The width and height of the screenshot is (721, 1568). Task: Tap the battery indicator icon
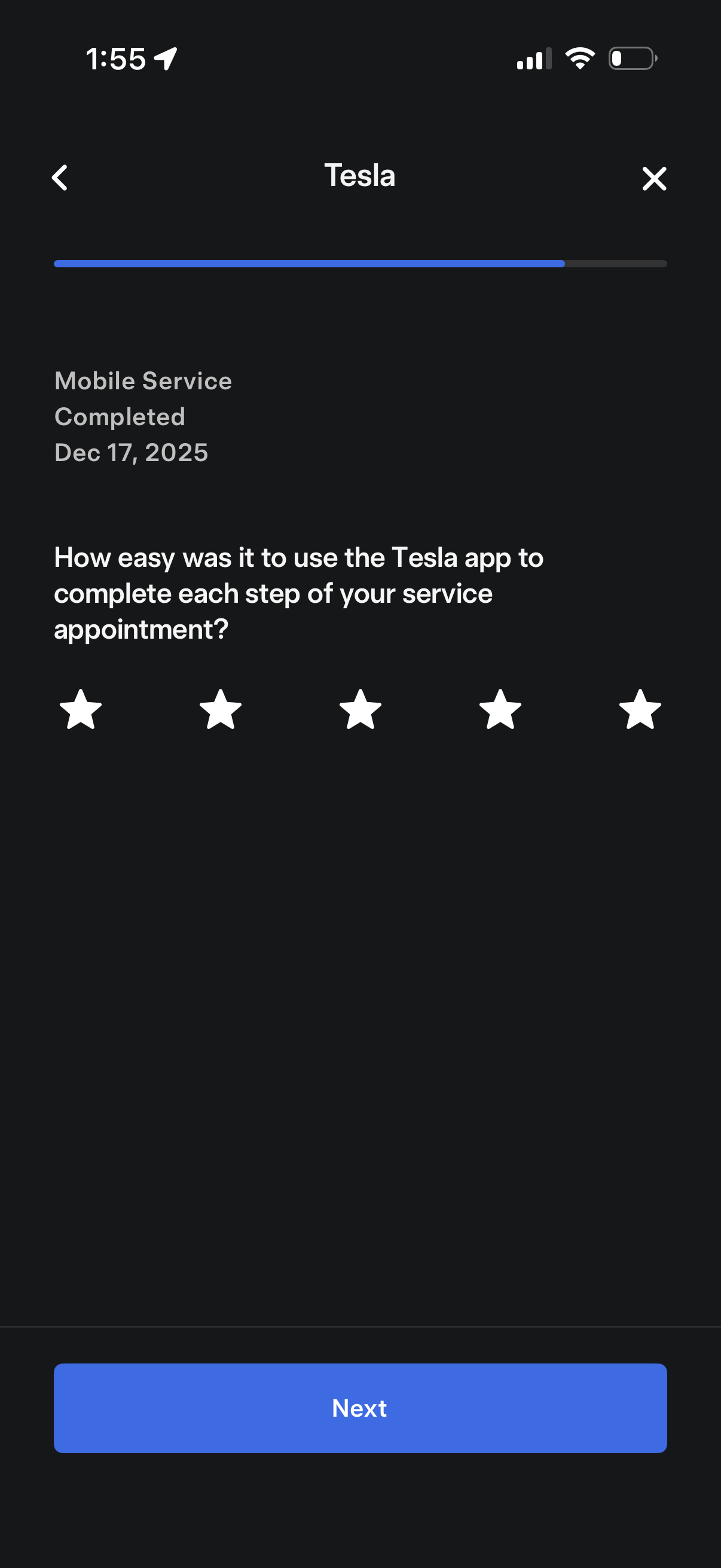pyautogui.click(x=633, y=59)
